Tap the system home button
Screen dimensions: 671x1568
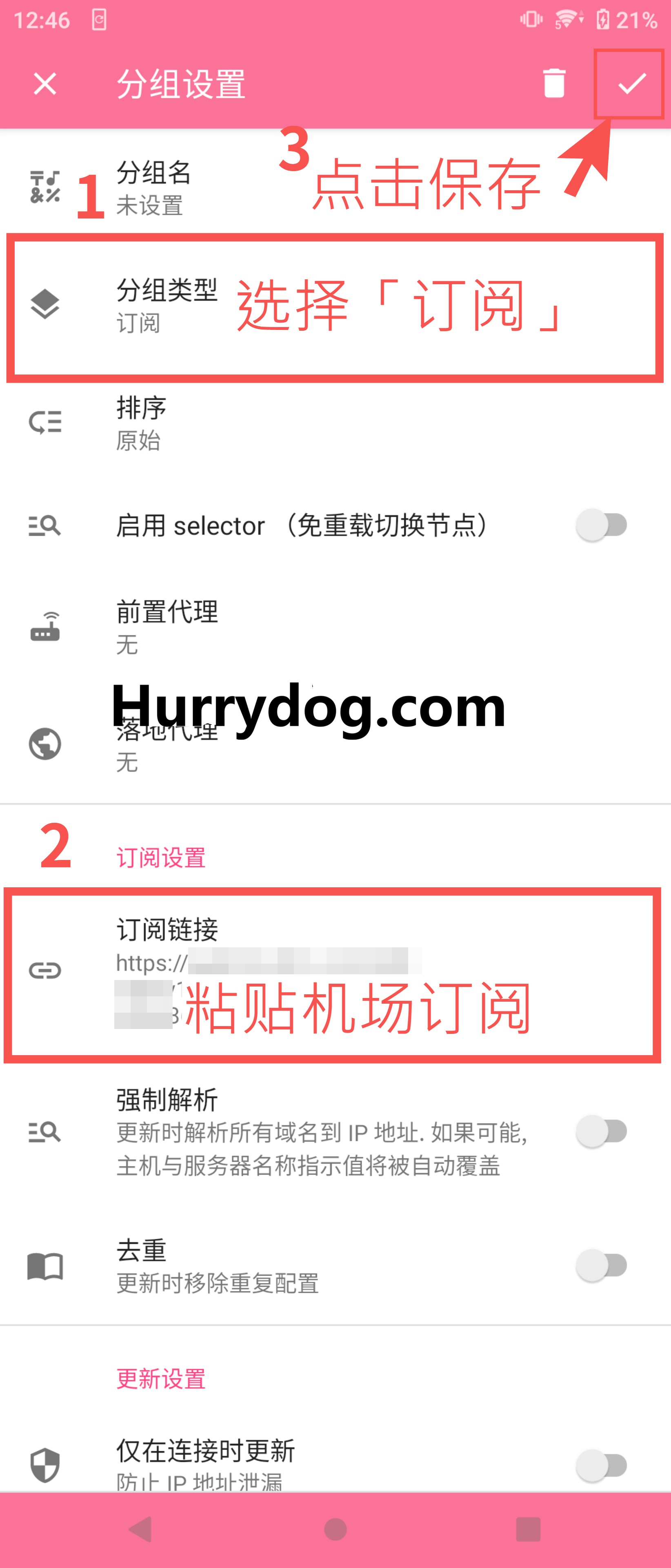pyautogui.click(x=335, y=1529)
